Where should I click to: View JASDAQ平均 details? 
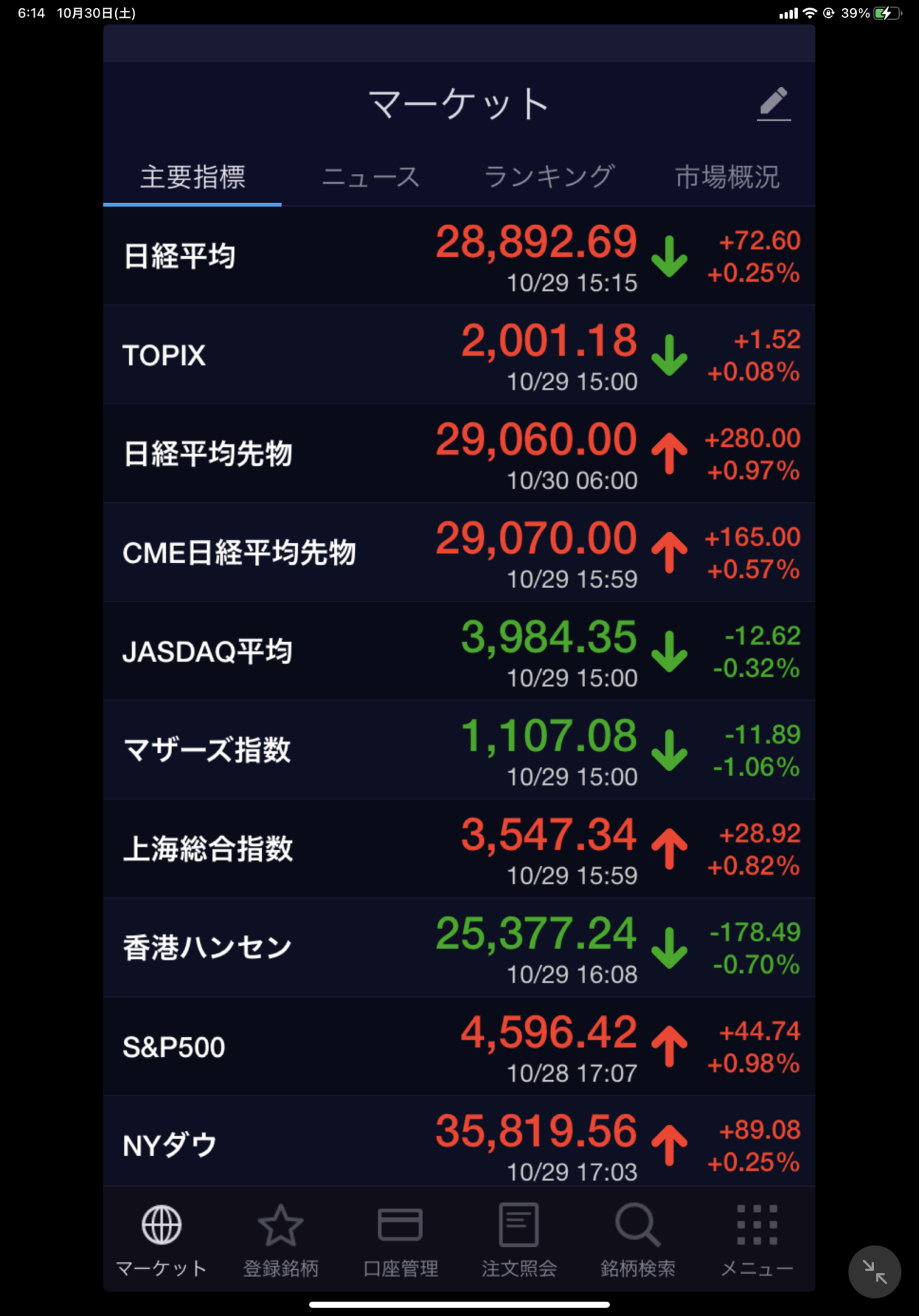pyautogui.click(x=458, y=651)
